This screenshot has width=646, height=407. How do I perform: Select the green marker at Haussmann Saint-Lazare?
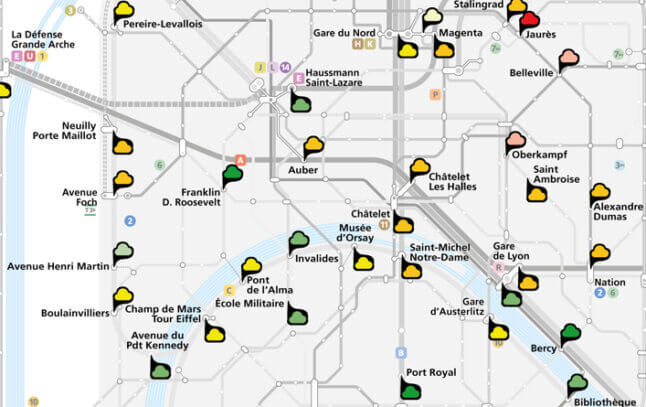click(301, 99)
